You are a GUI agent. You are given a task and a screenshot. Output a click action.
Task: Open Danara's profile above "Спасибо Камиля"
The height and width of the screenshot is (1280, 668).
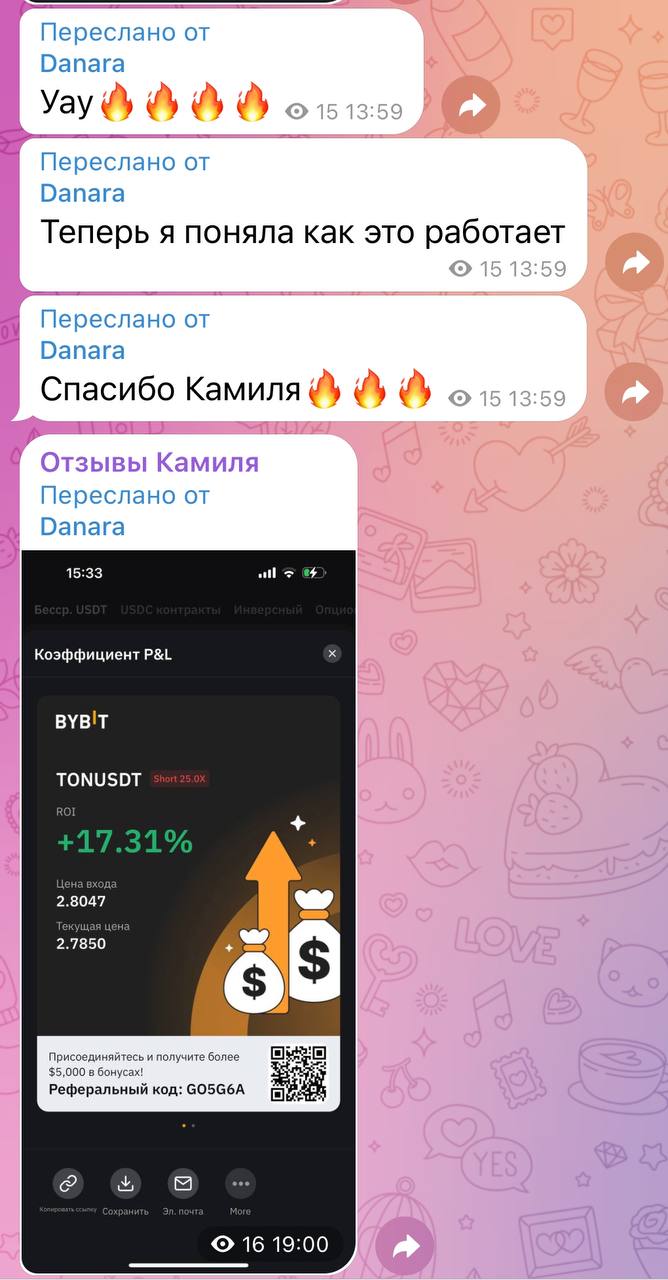82,351
